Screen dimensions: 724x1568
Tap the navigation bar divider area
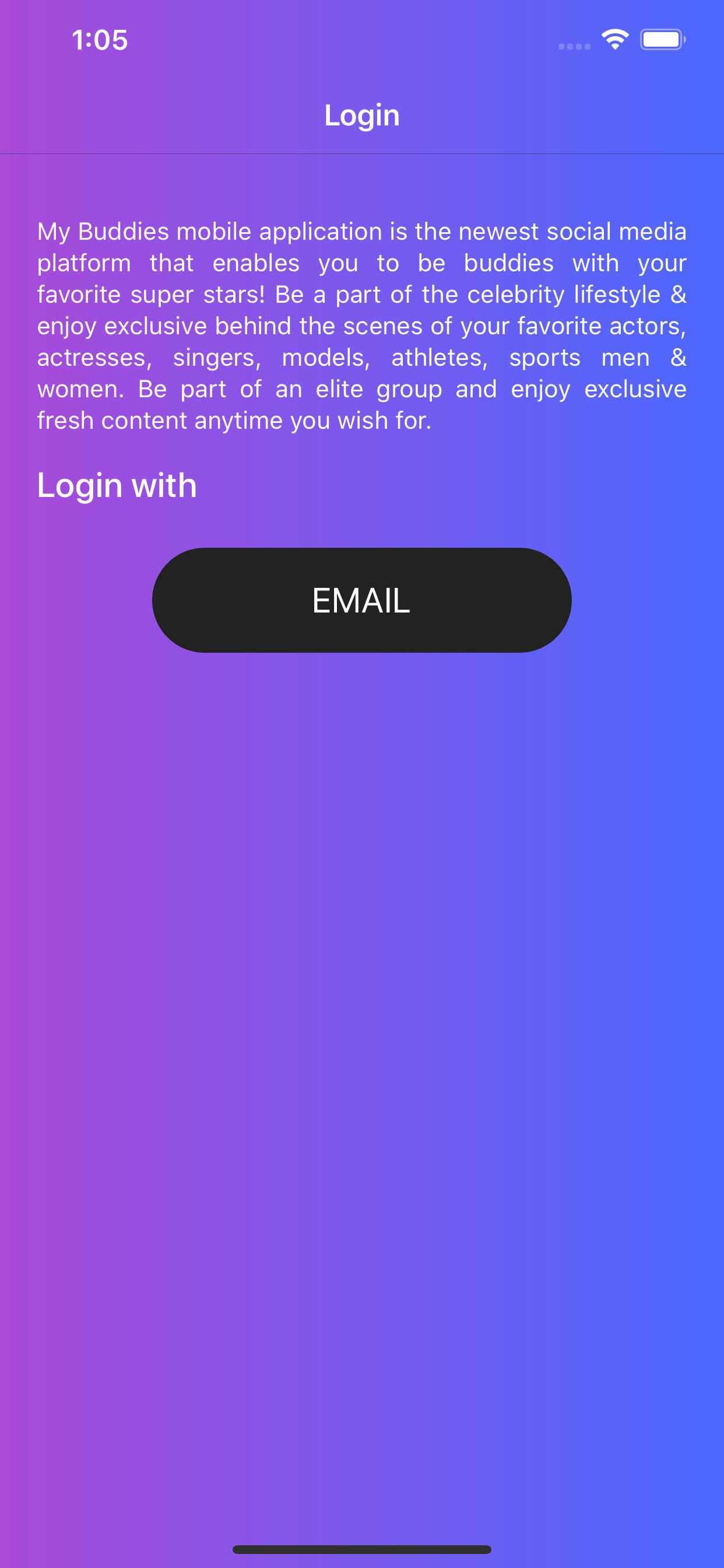[x=362, y=155]
